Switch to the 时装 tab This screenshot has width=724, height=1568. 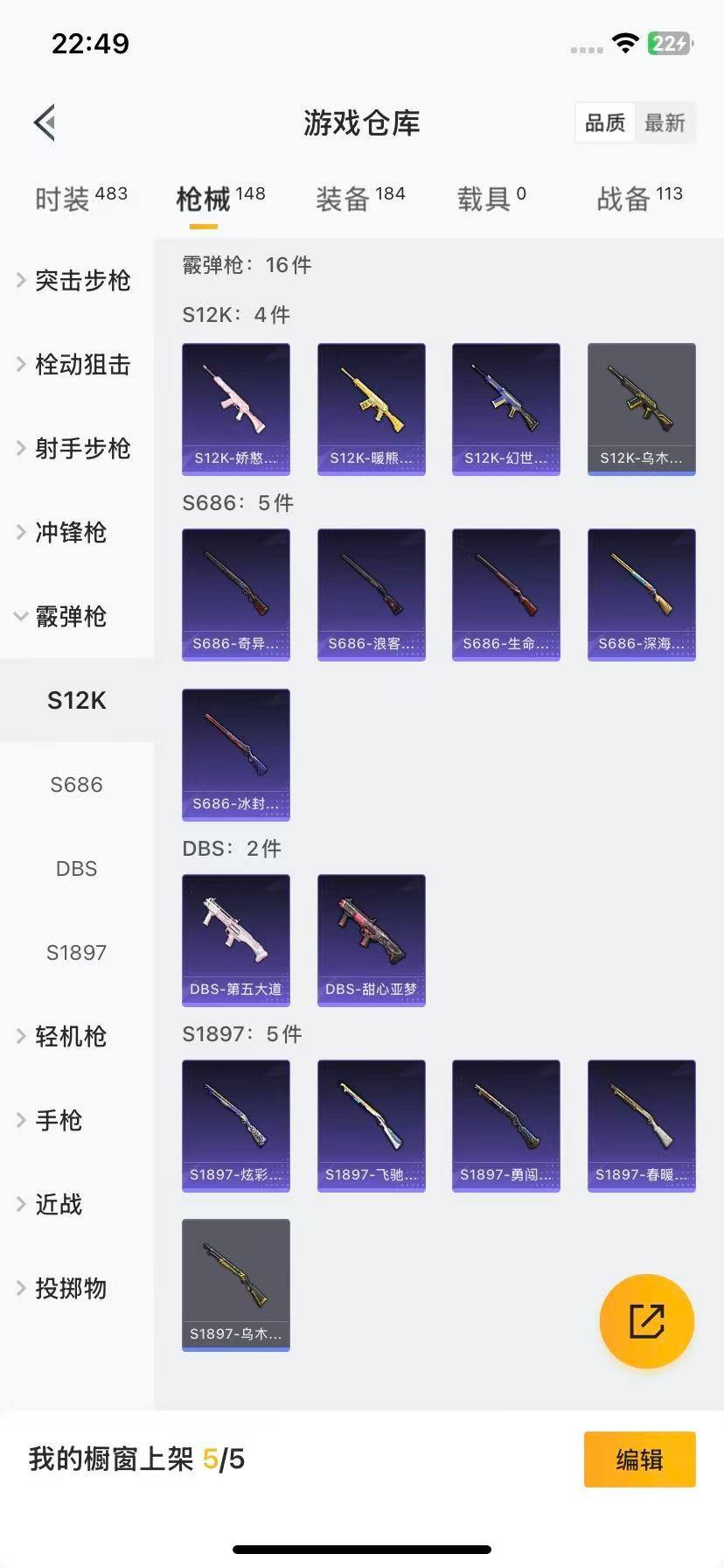click(80, 199)
